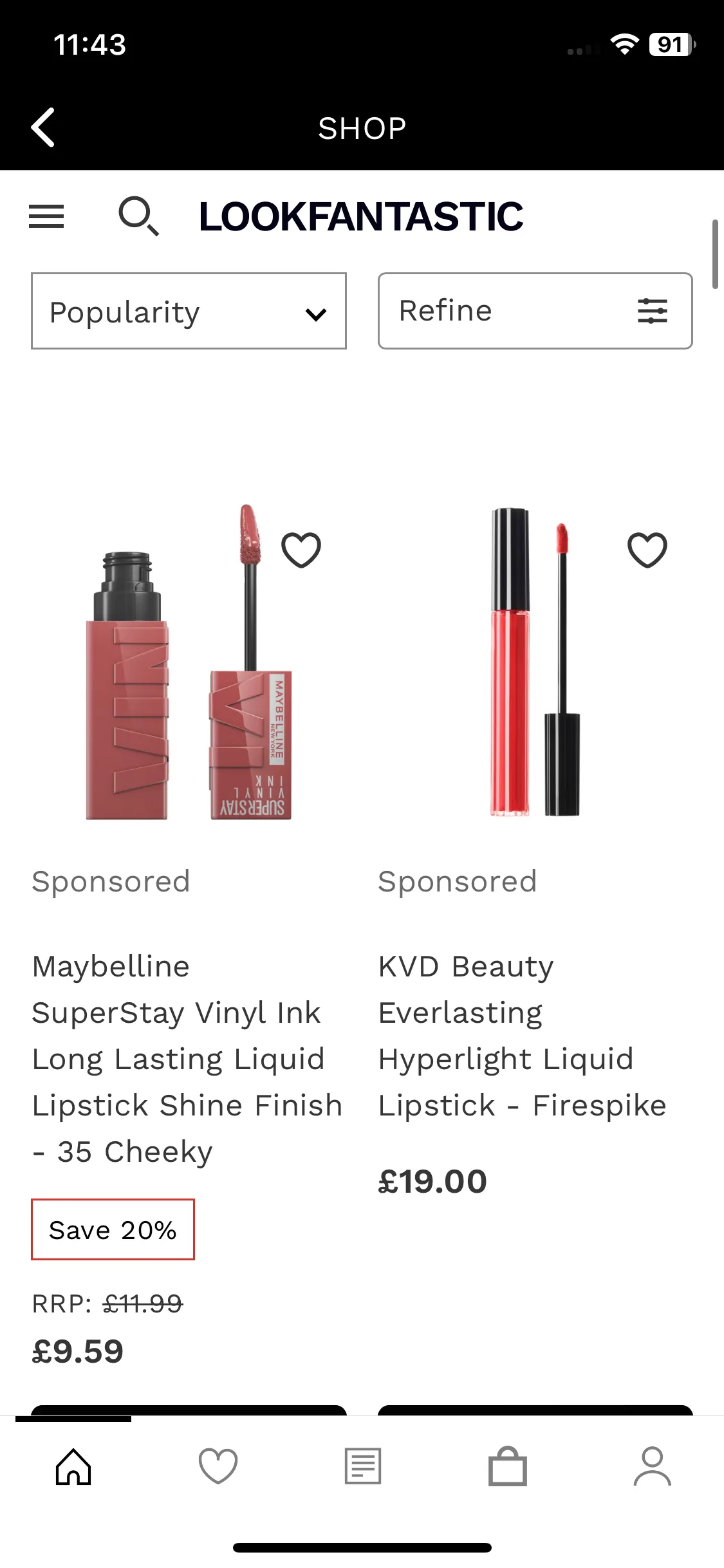Viewport: 724px width, 1568px height.
Task: Expand the Popularity sort dropdown
Action: pos(189,311)
